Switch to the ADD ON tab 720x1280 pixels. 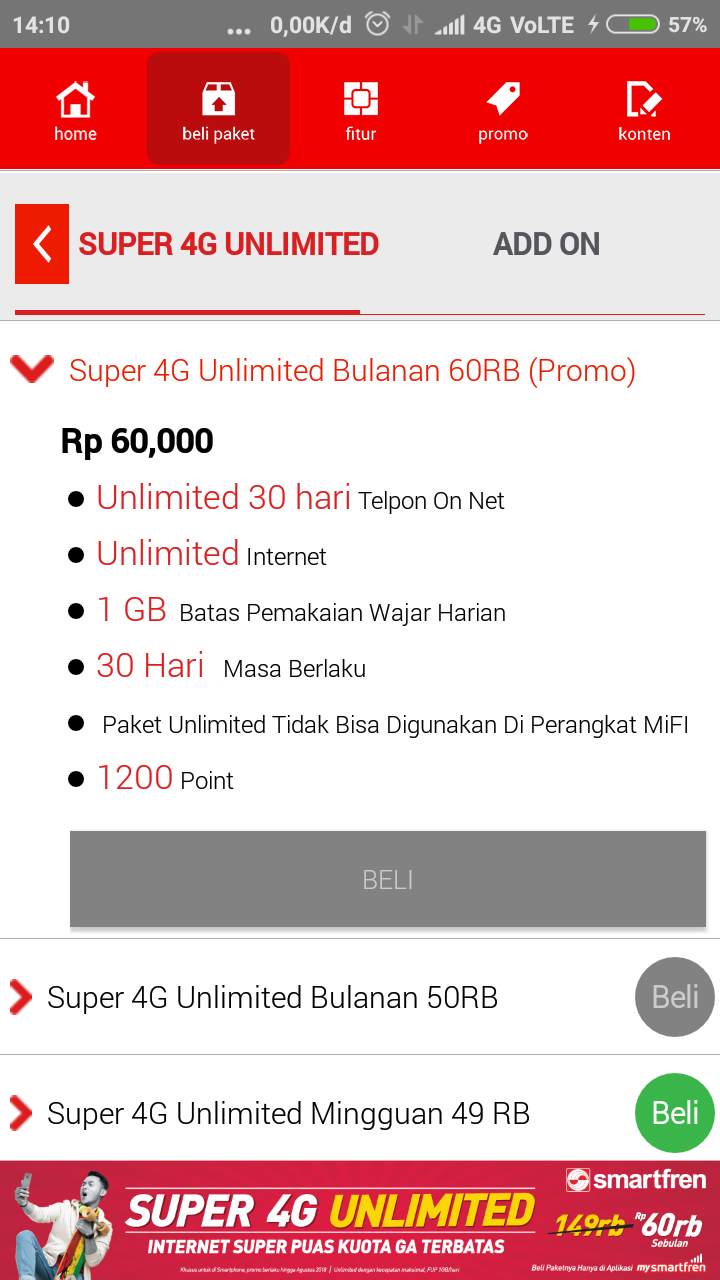pos(546,244)
